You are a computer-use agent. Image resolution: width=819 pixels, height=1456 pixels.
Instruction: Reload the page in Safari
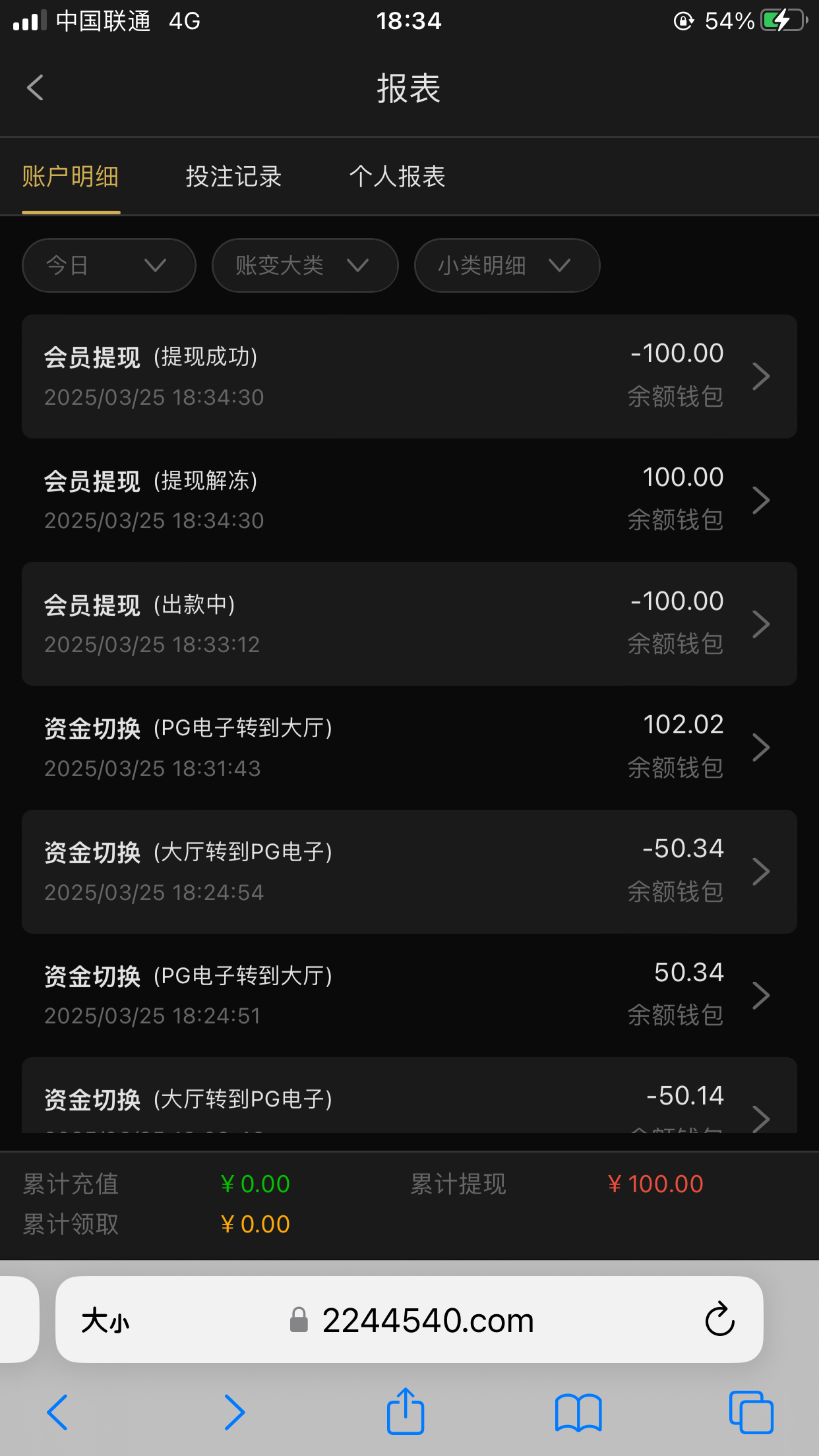coord(719,1319)
